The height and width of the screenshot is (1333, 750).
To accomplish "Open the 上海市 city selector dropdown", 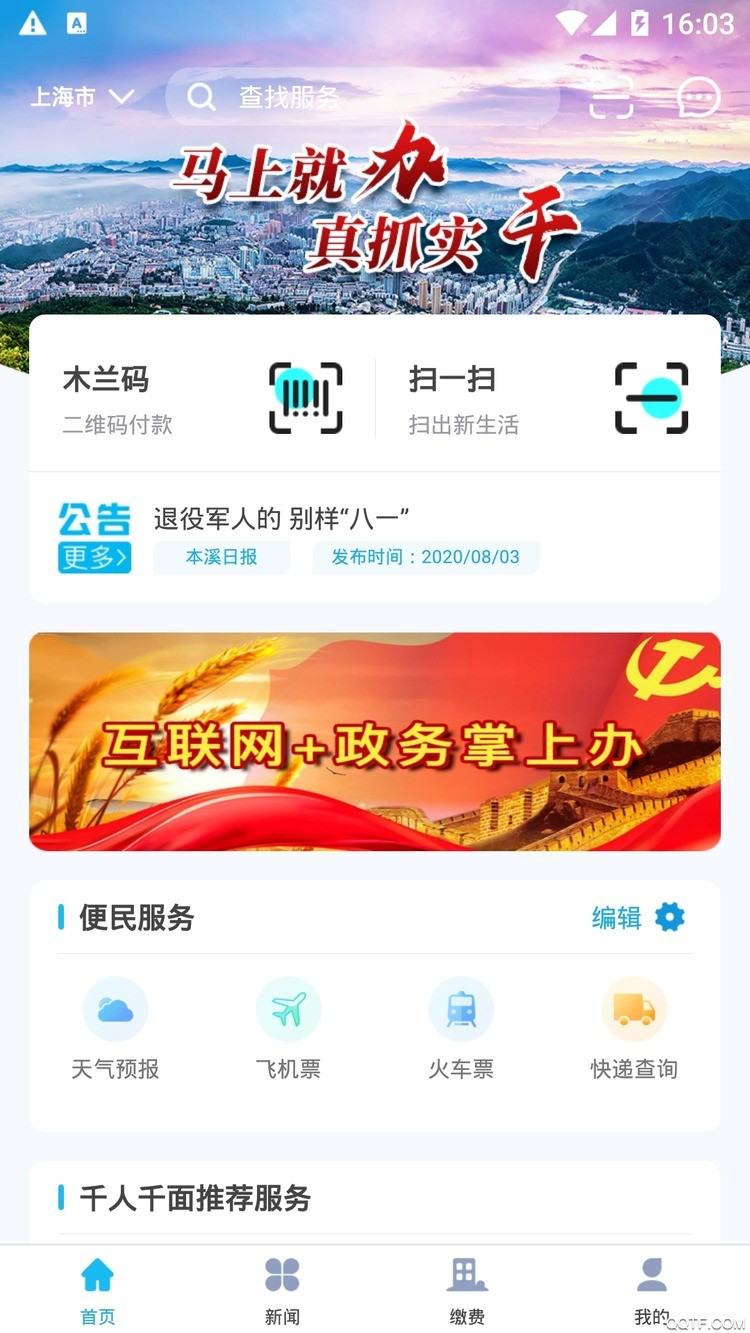I will 82,97.
